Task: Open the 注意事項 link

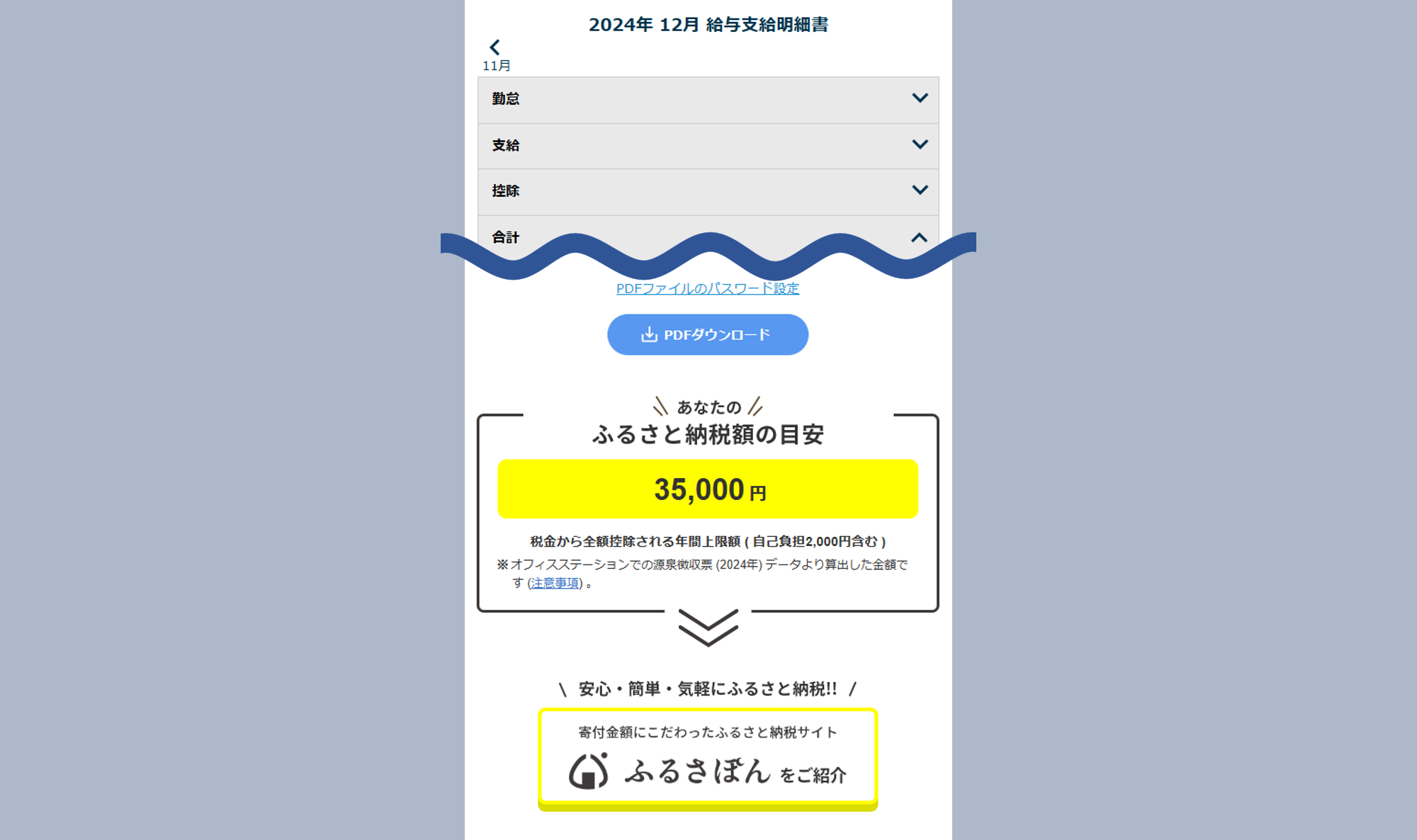Action: (555, 583)
